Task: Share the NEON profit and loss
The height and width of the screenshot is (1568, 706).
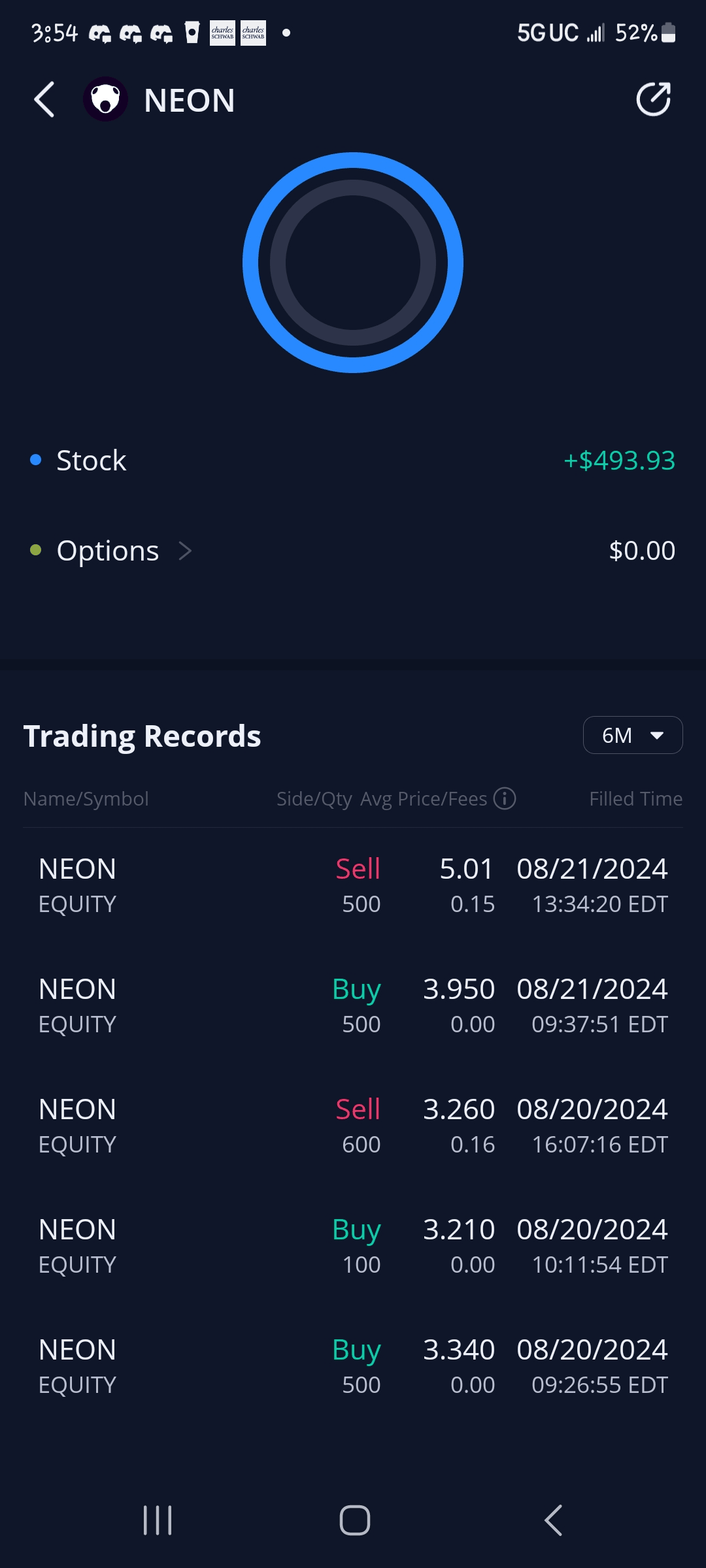Action: coord(653,100)
